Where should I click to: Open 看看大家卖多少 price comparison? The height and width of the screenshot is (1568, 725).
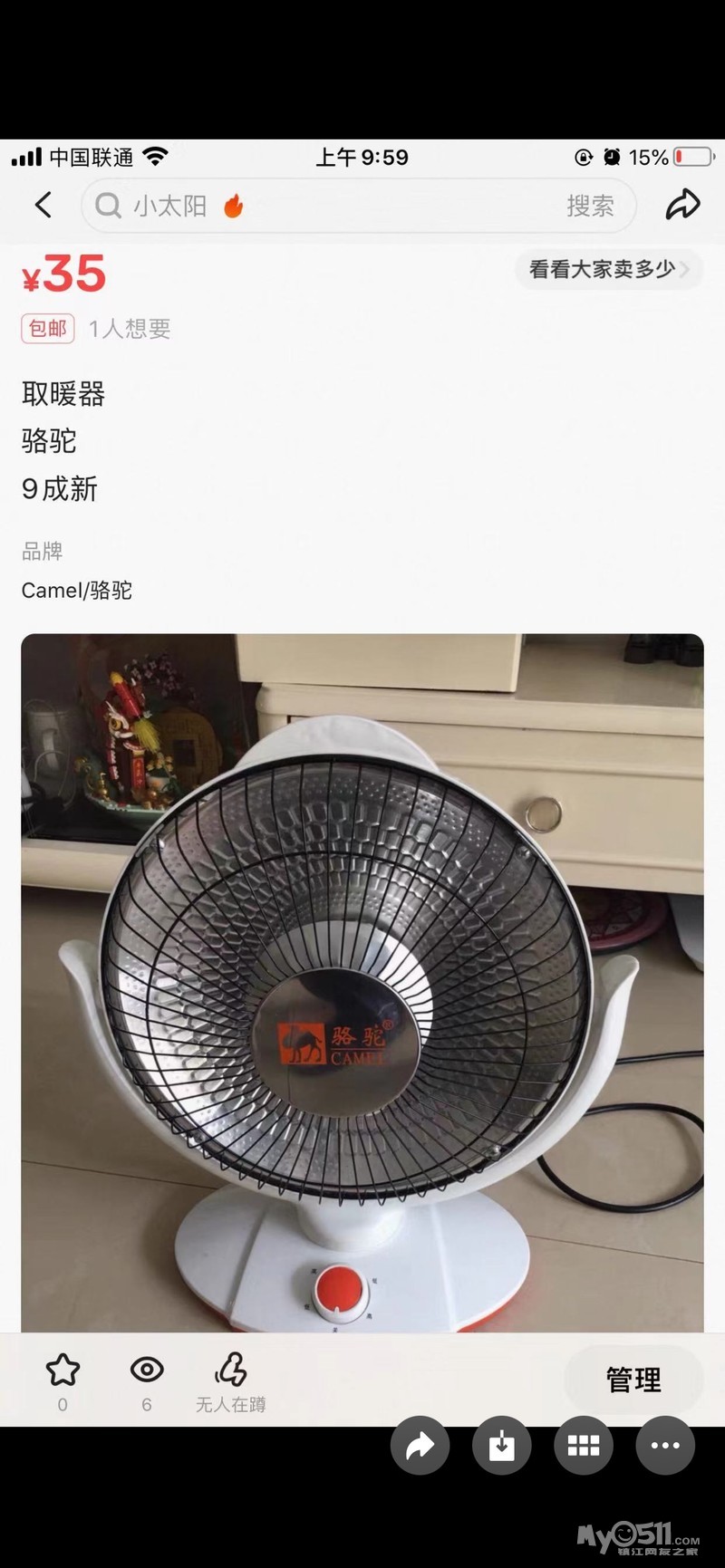[608, 269]
